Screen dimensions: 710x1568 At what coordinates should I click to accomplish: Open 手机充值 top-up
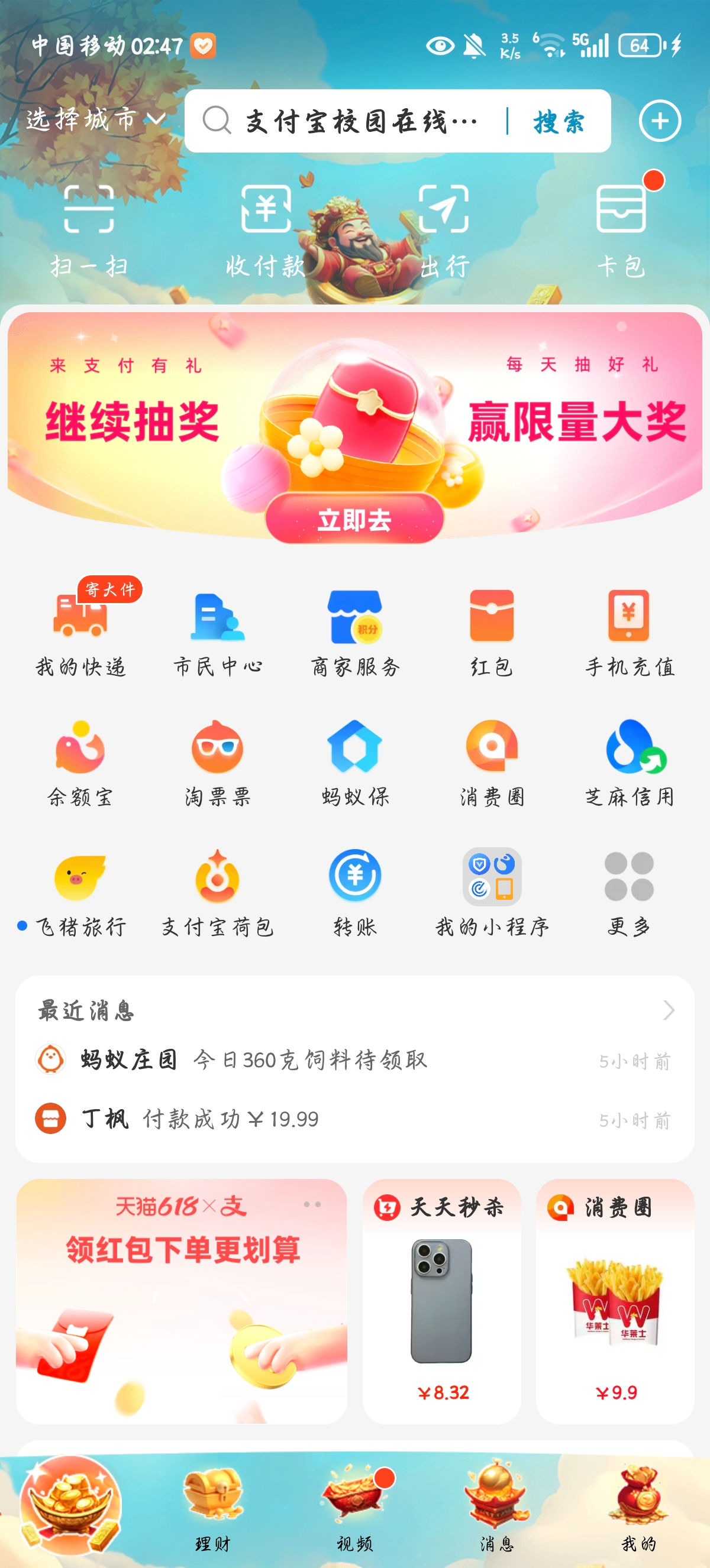point(629,633)
